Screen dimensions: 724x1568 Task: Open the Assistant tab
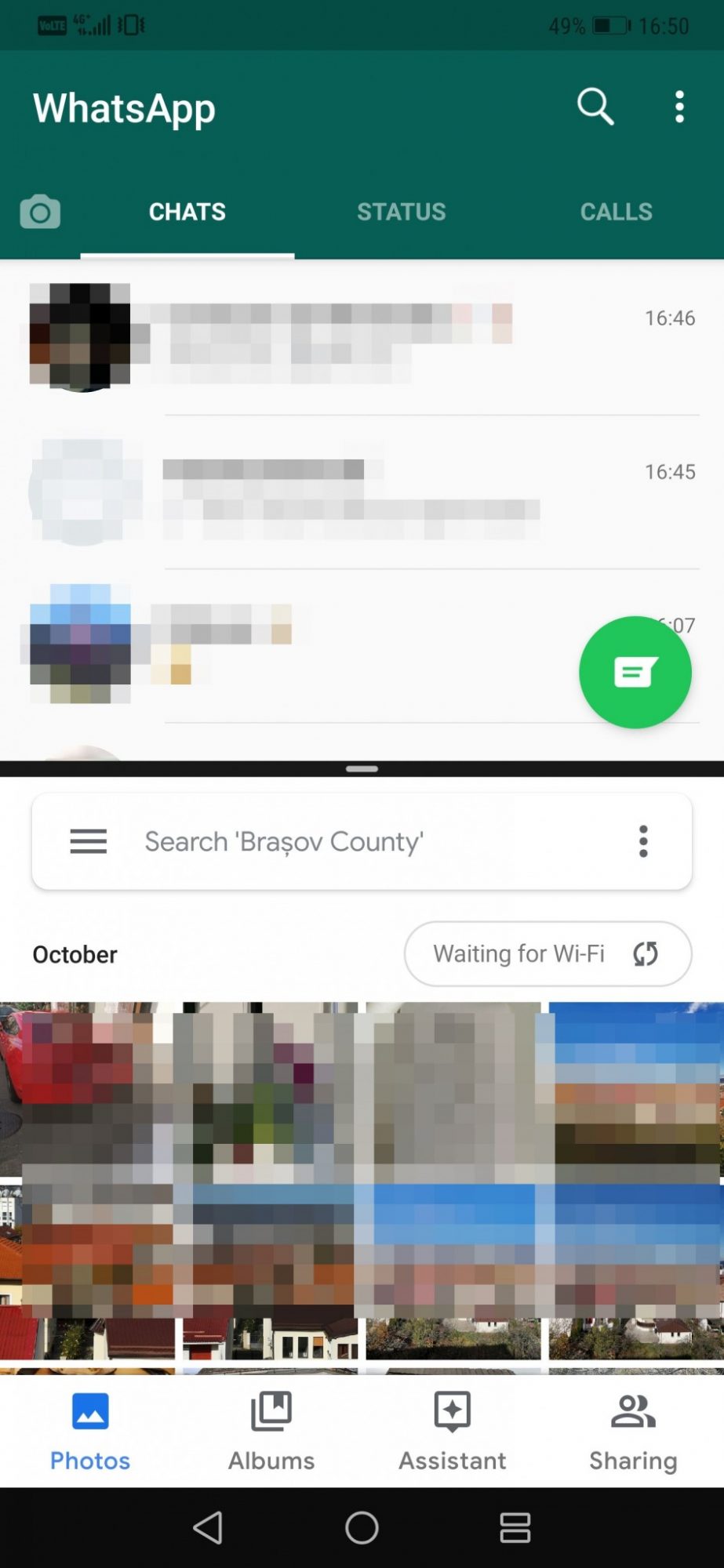452,1432
